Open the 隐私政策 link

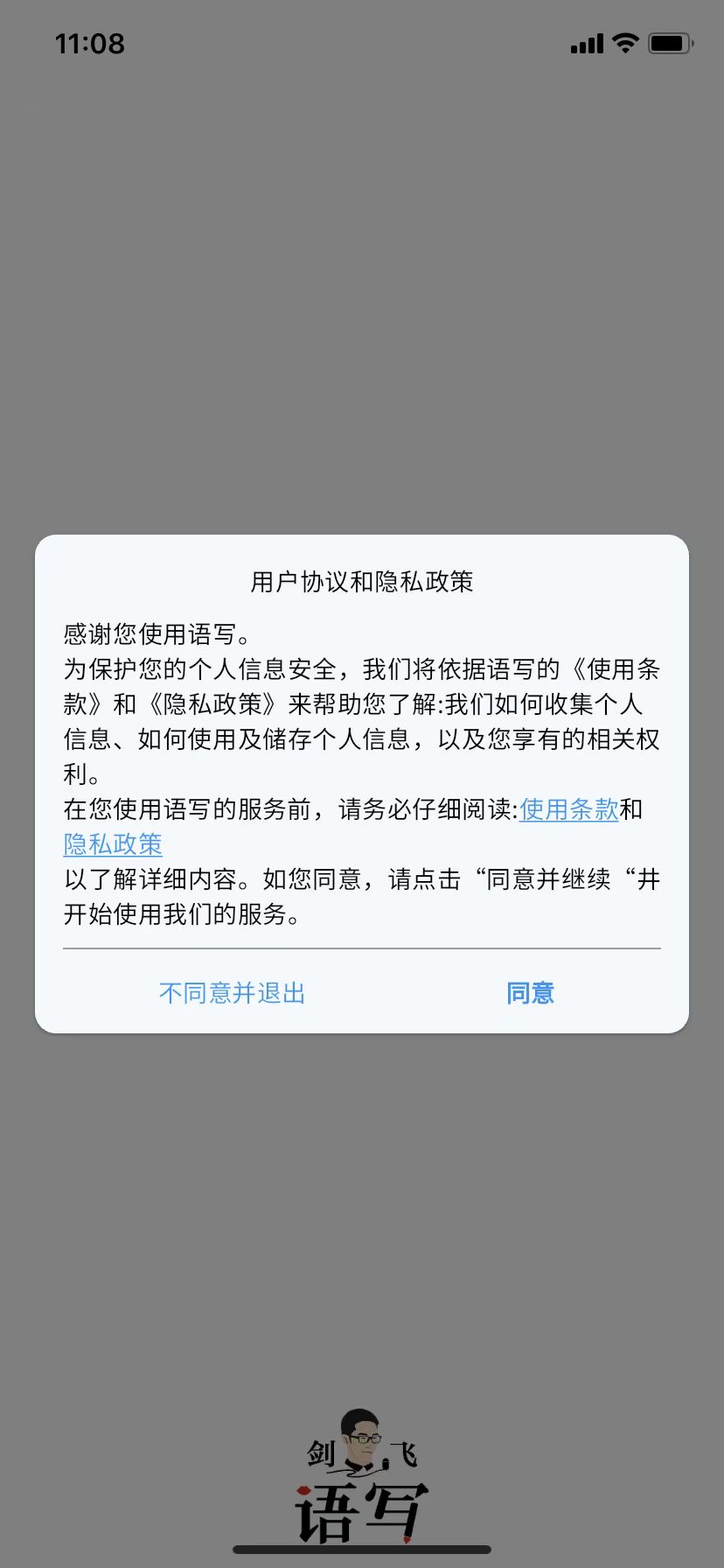tap(114, 844)
